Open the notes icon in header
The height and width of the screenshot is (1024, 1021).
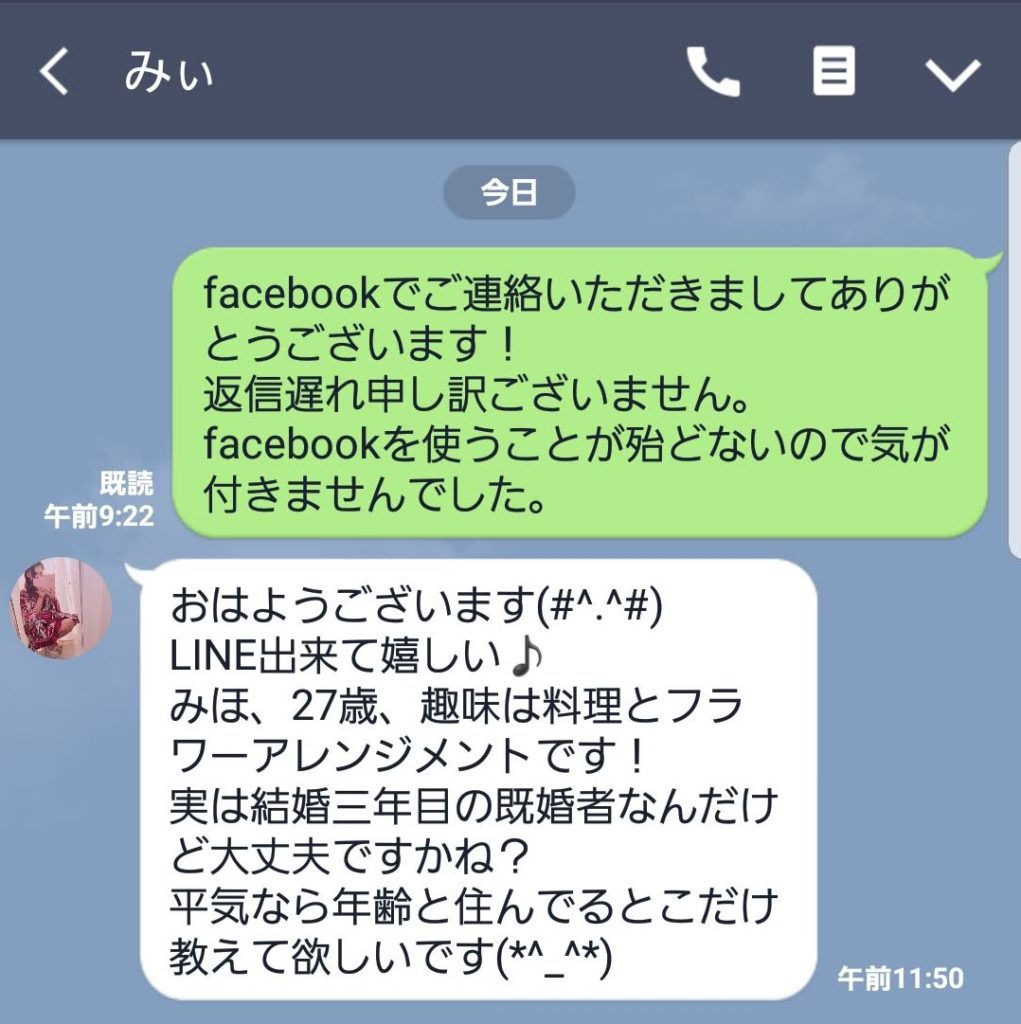(x=833, y=72)
